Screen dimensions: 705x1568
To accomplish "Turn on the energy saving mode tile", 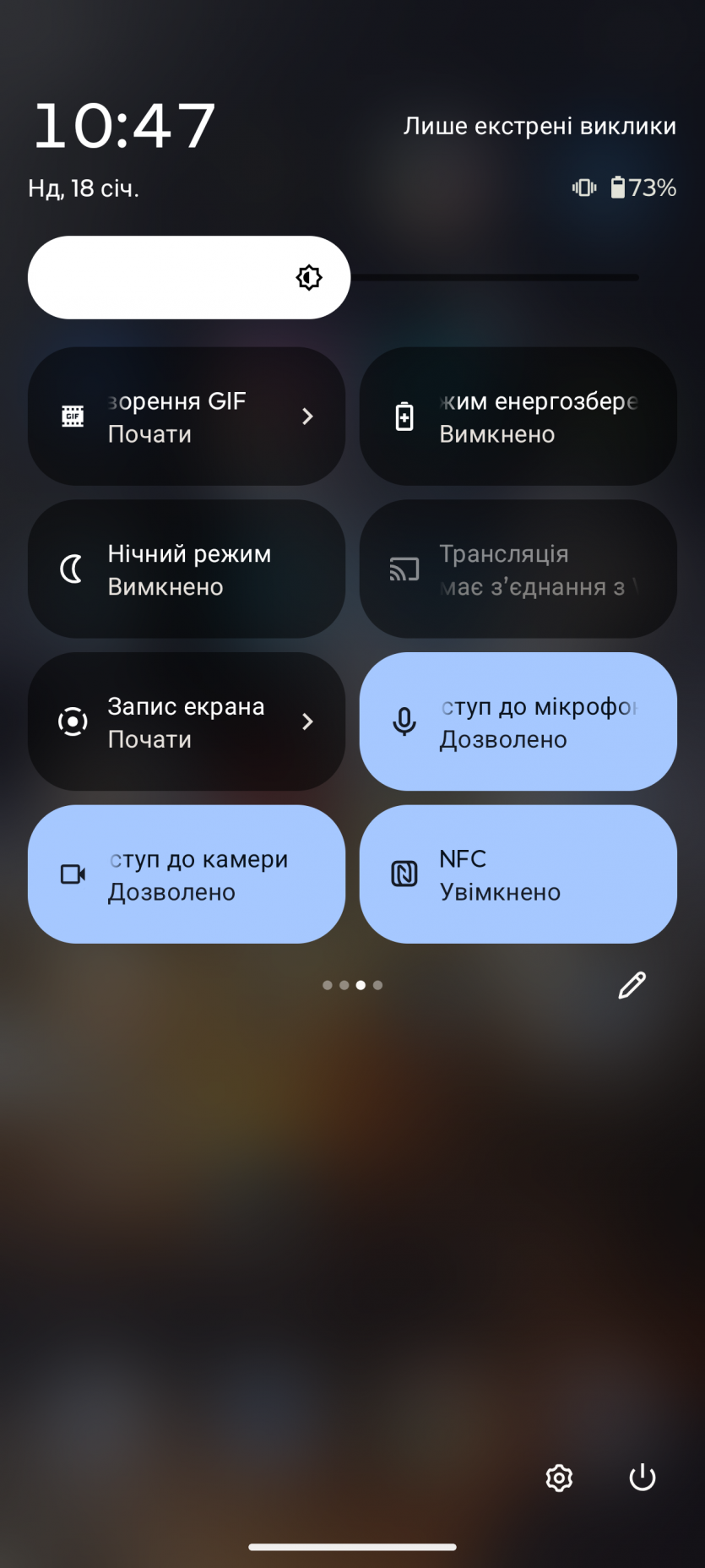I will click(518, 416).
